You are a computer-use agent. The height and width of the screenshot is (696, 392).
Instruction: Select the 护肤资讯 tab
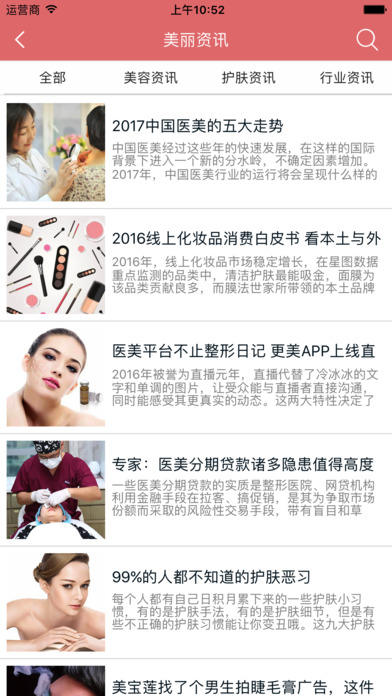[x=249, y=78]
